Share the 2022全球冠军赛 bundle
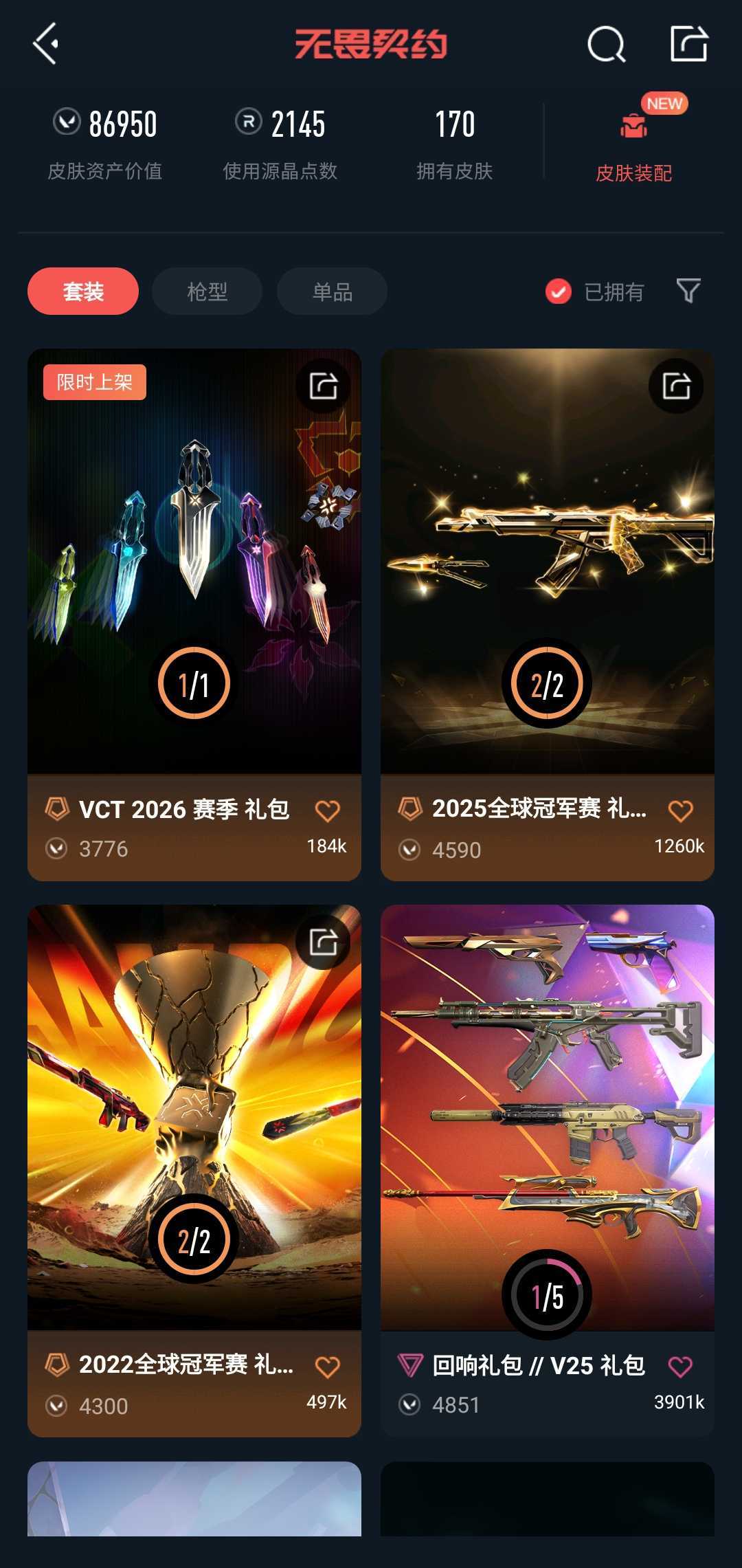The height and width of the screenshot is (1568, 742). (x=323, y=942)
